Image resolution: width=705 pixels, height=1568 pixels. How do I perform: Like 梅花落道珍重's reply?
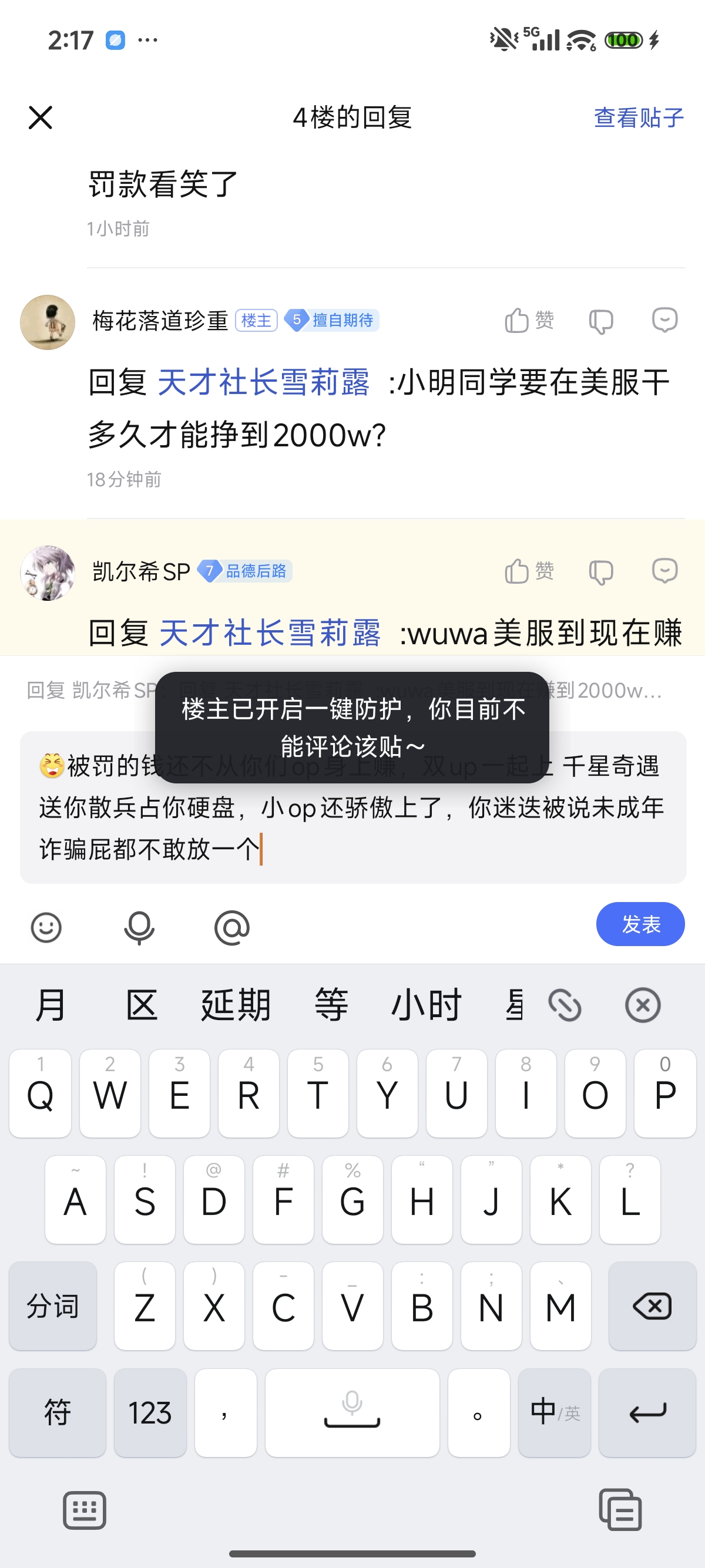(x=528, y=320)
